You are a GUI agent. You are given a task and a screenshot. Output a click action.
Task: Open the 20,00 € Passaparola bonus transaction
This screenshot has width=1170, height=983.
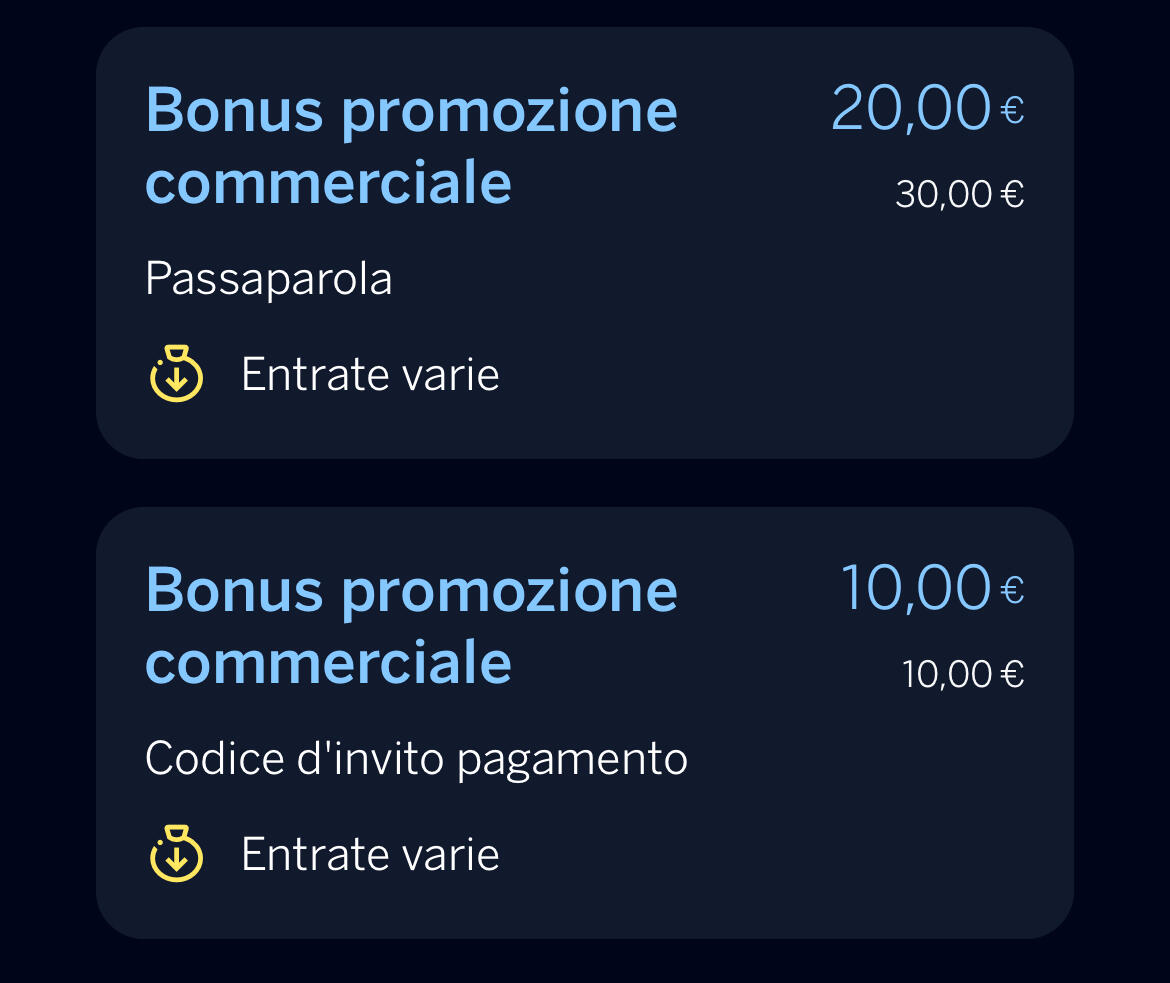(584, 243)
